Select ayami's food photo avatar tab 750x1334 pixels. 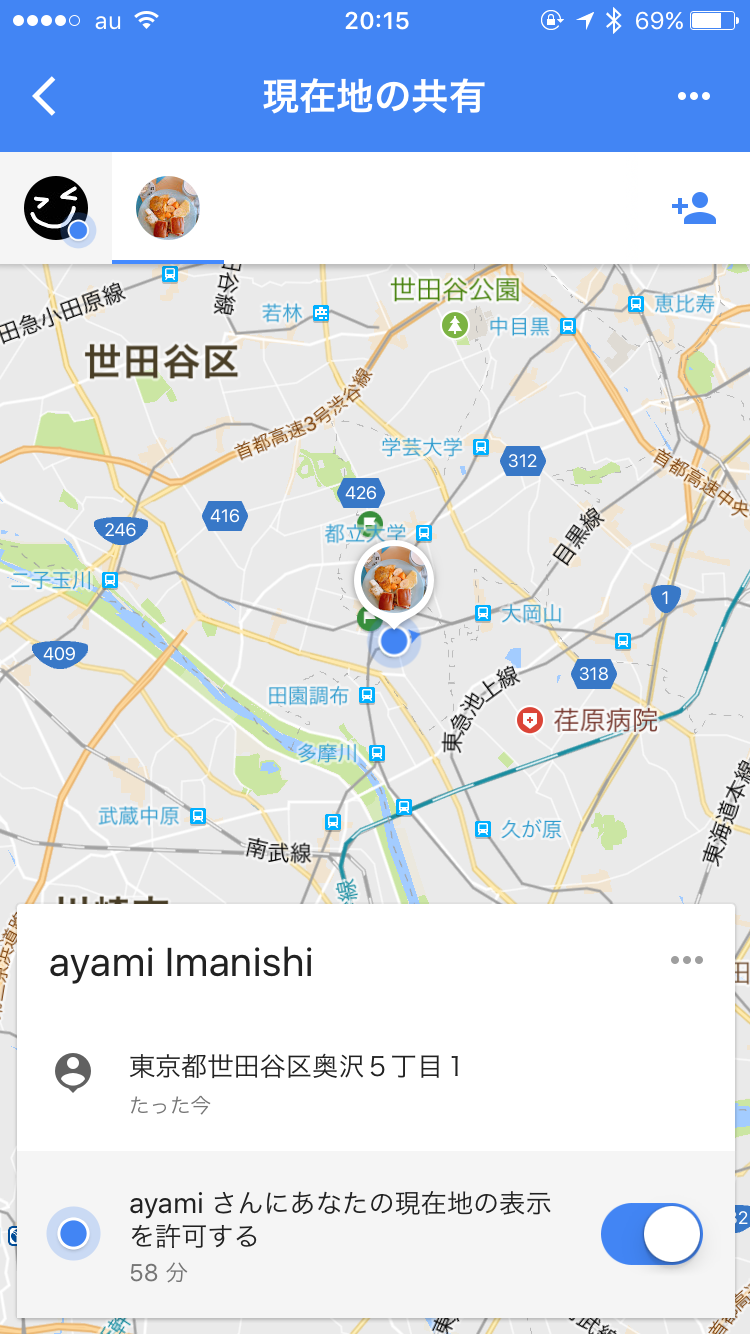point(168,208)
